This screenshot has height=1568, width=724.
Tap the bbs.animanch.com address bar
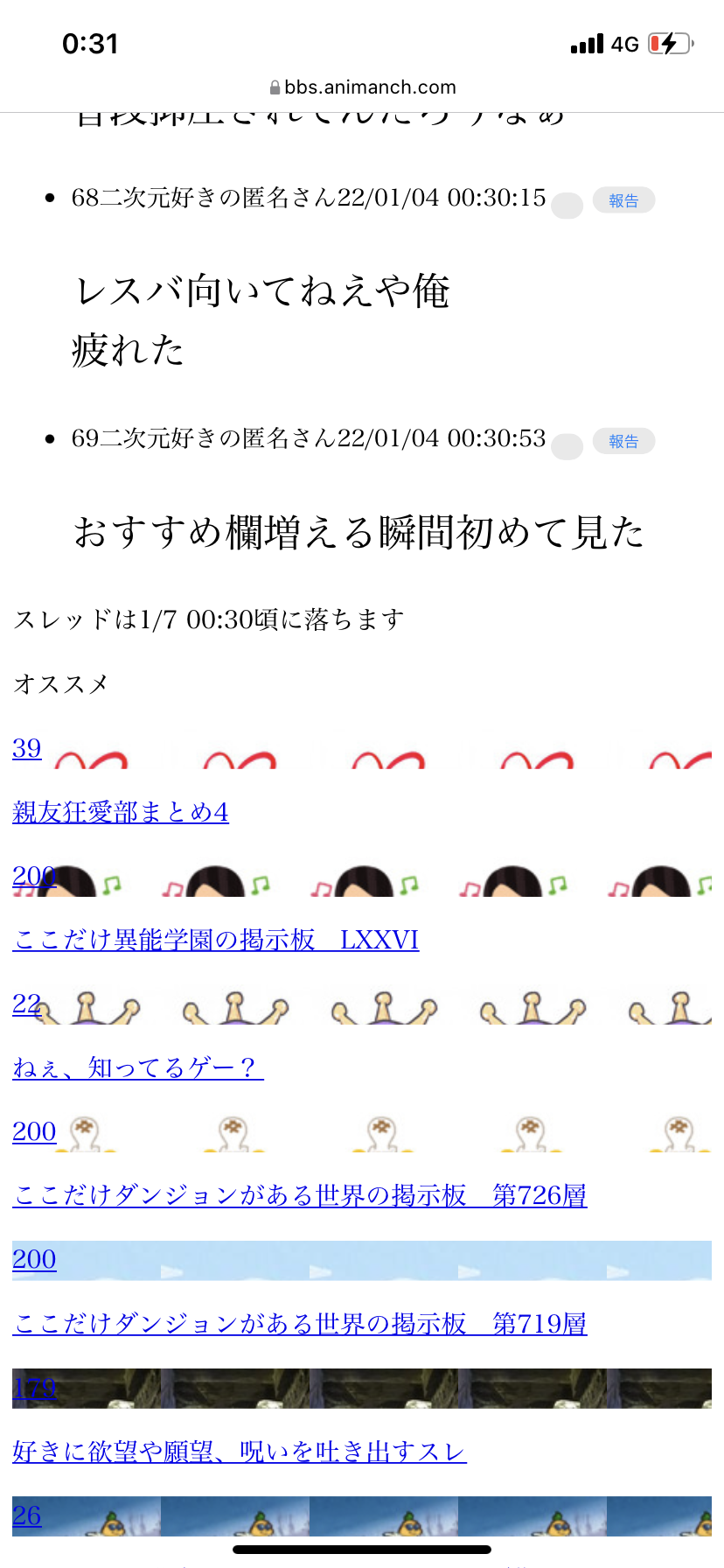point(362,87)
